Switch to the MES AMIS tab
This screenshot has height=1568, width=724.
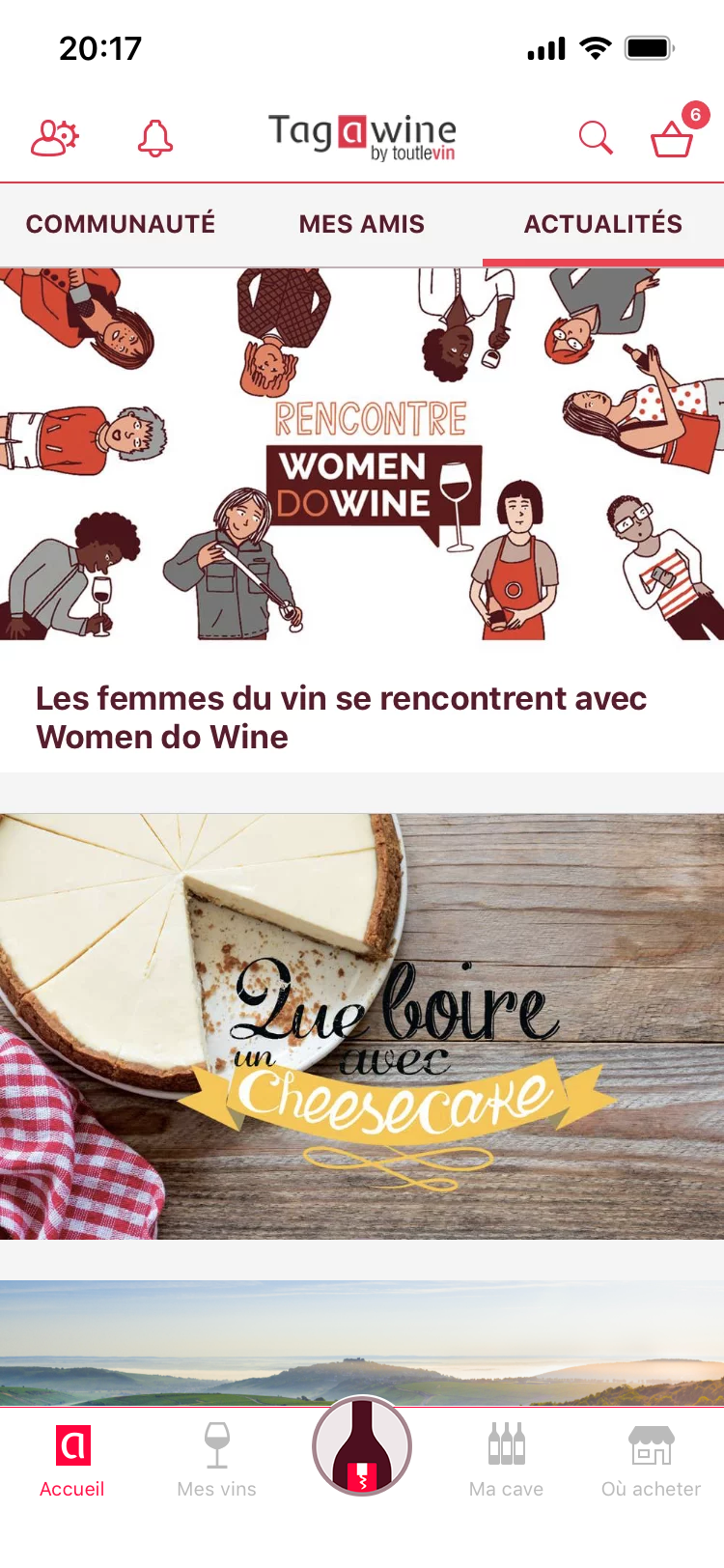click(362, 224)
